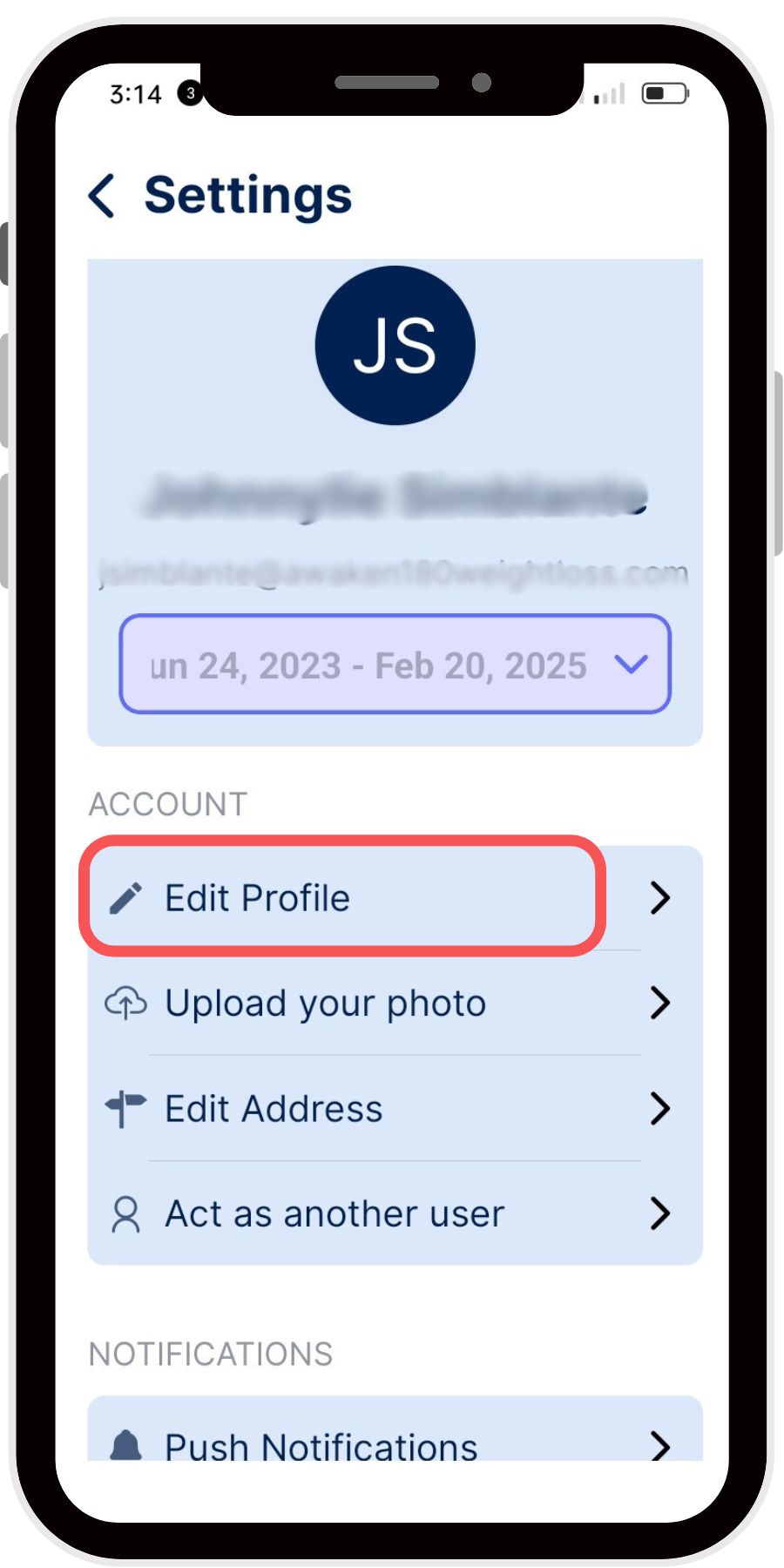Open Upload your photo
784x1568 pixels.
point(394,1004)
